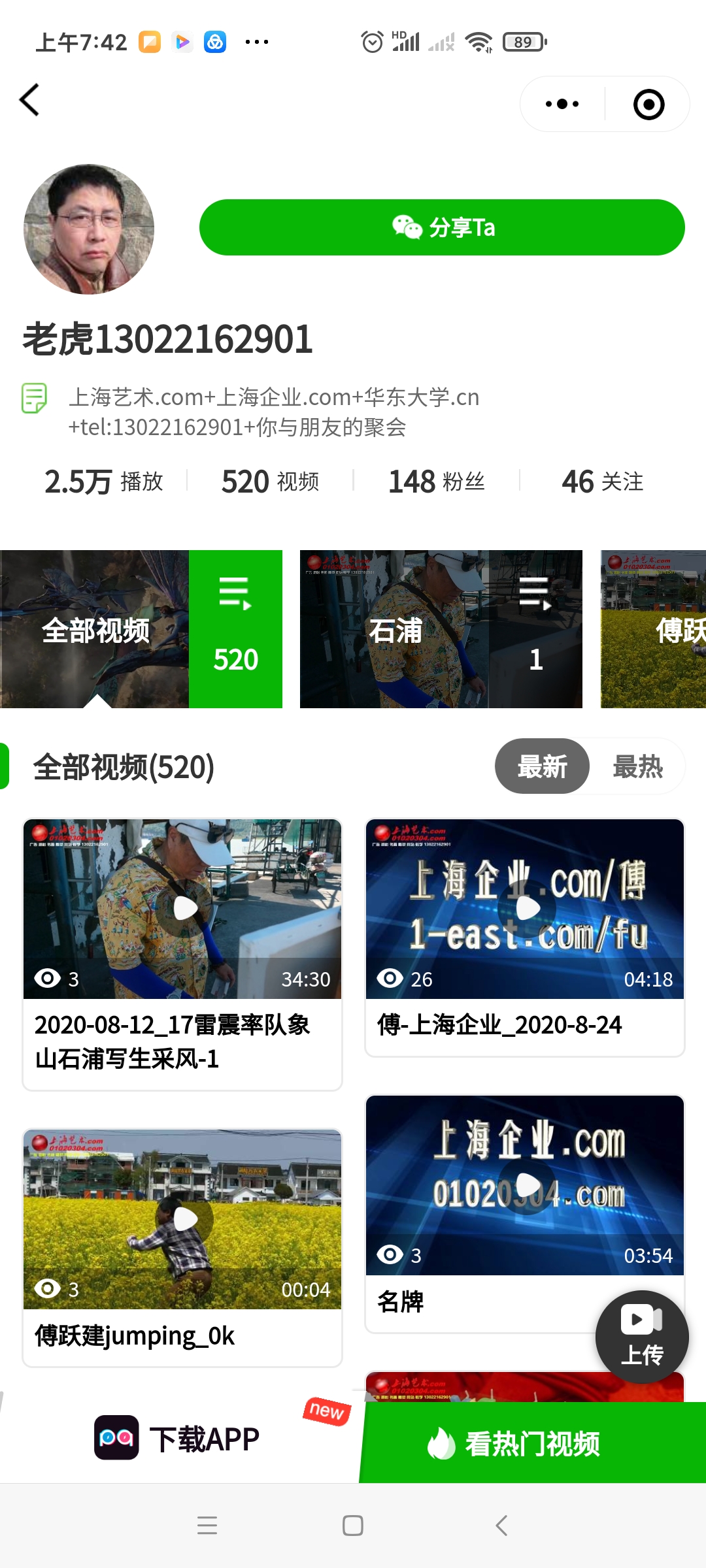Play the 名牌 video
Image resolution: width=706 pixels, height=1568 pixels.
point(525,1185)
